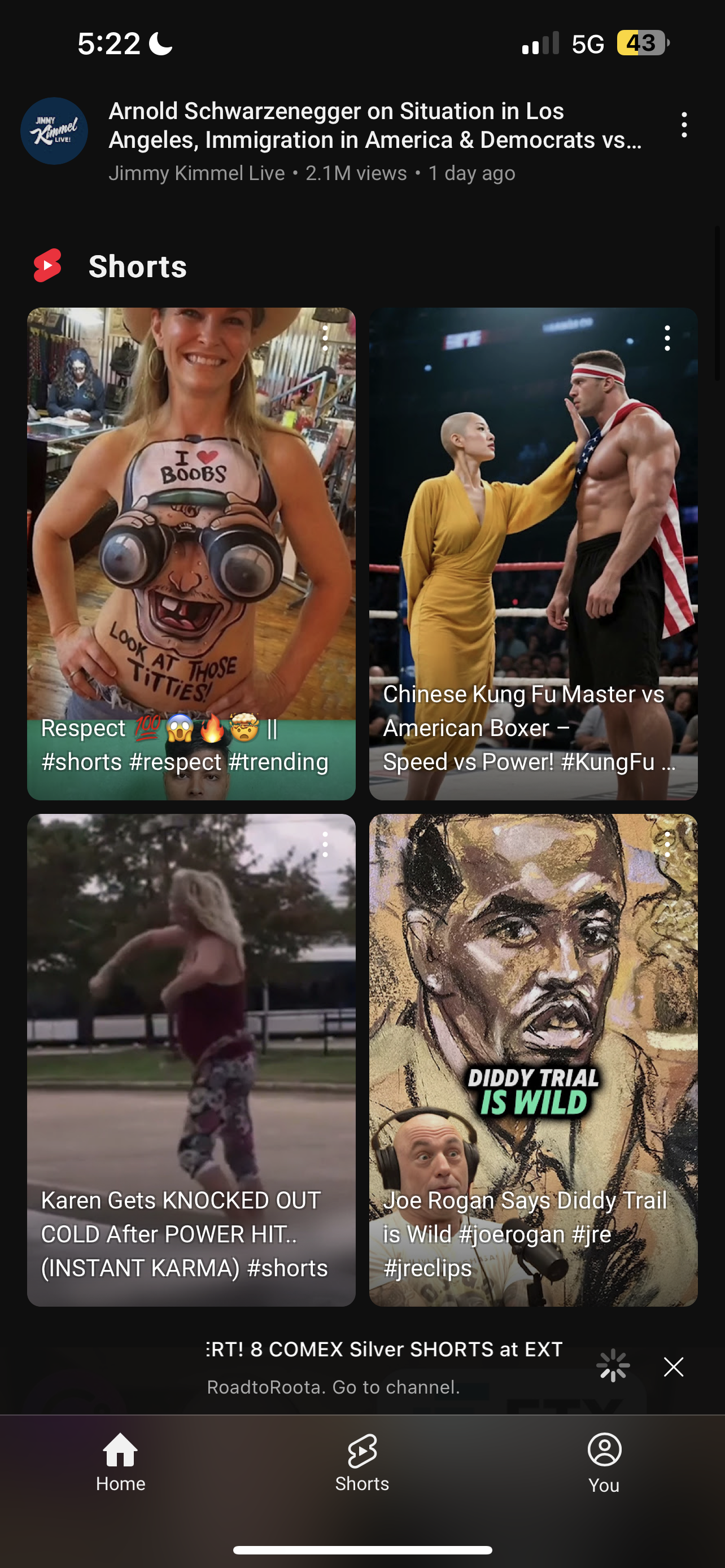Open the Jimmy Kimmel Live channel avatar
This screenshot has width=725, height=1568.
pyautogui.click(x=54, y=131)
